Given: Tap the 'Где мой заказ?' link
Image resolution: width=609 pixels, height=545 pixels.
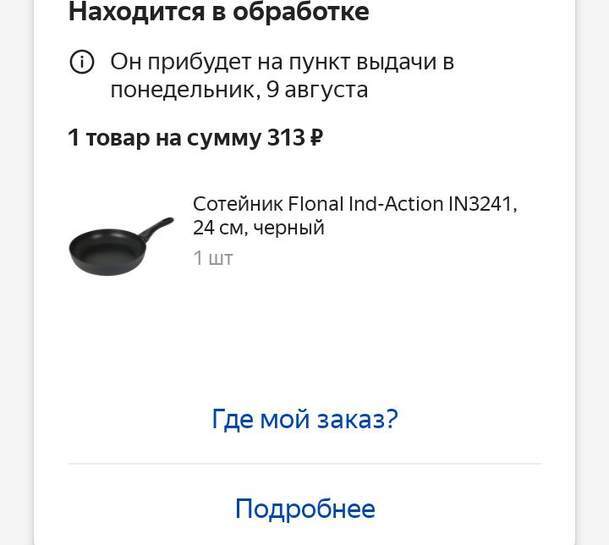Looking at the screenshot, I should click(x=304, y=419).
